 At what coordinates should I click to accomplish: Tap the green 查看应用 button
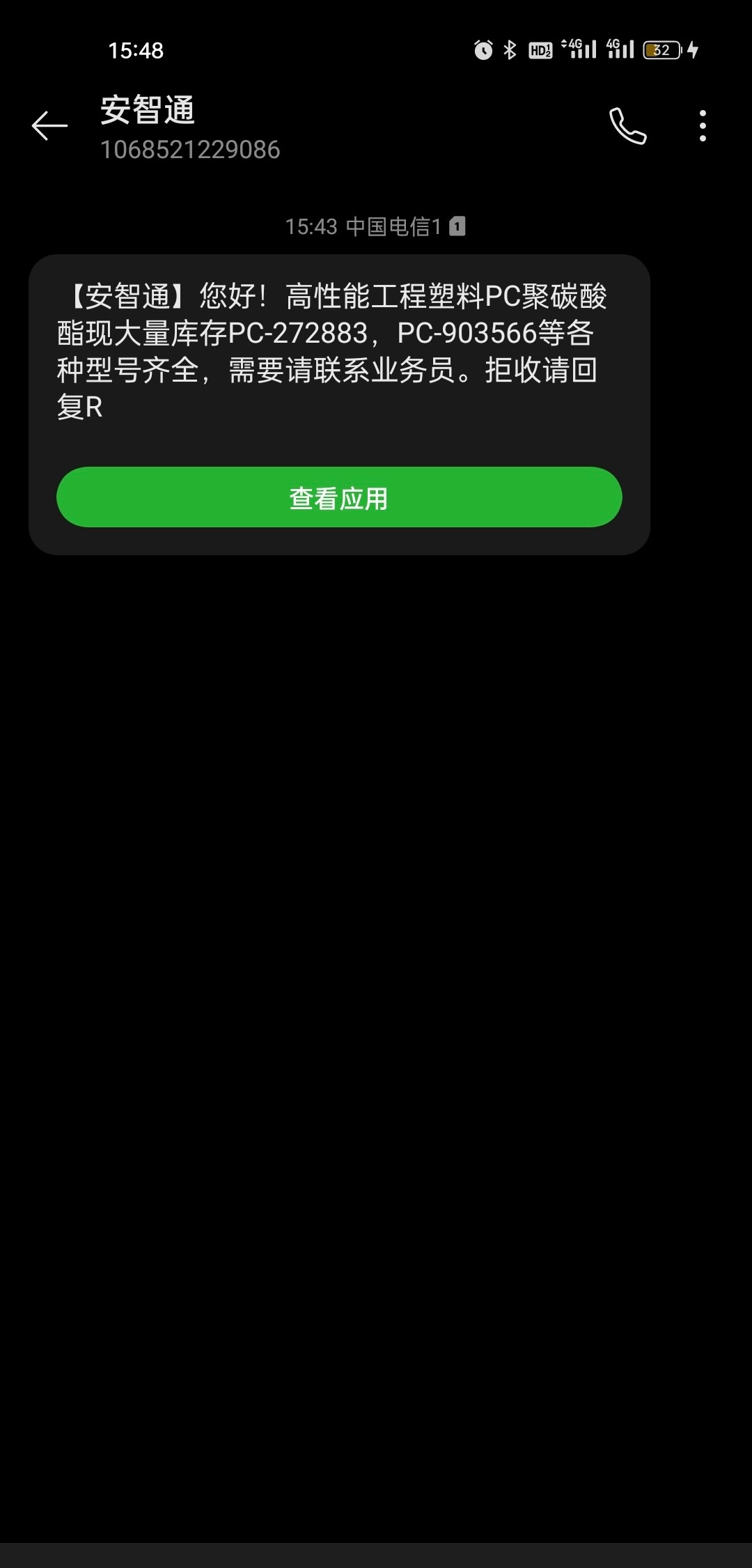pyautogui.click(x=339, y=497)
